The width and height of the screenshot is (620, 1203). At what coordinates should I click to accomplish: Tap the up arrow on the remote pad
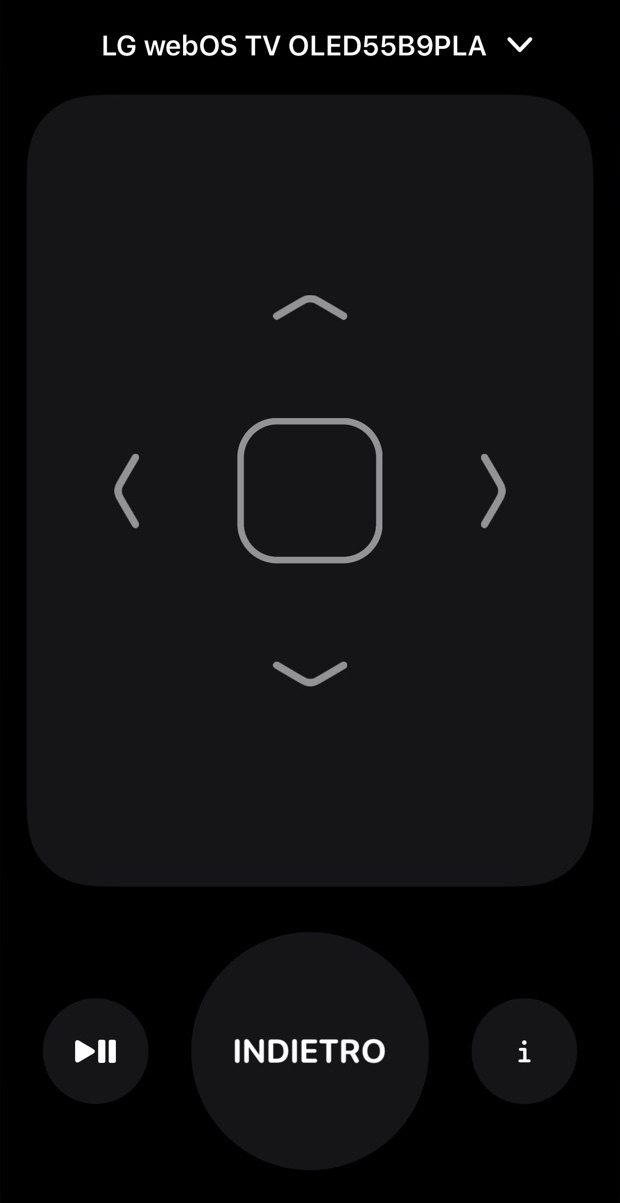pyautogui.click(x=310, y=308)
